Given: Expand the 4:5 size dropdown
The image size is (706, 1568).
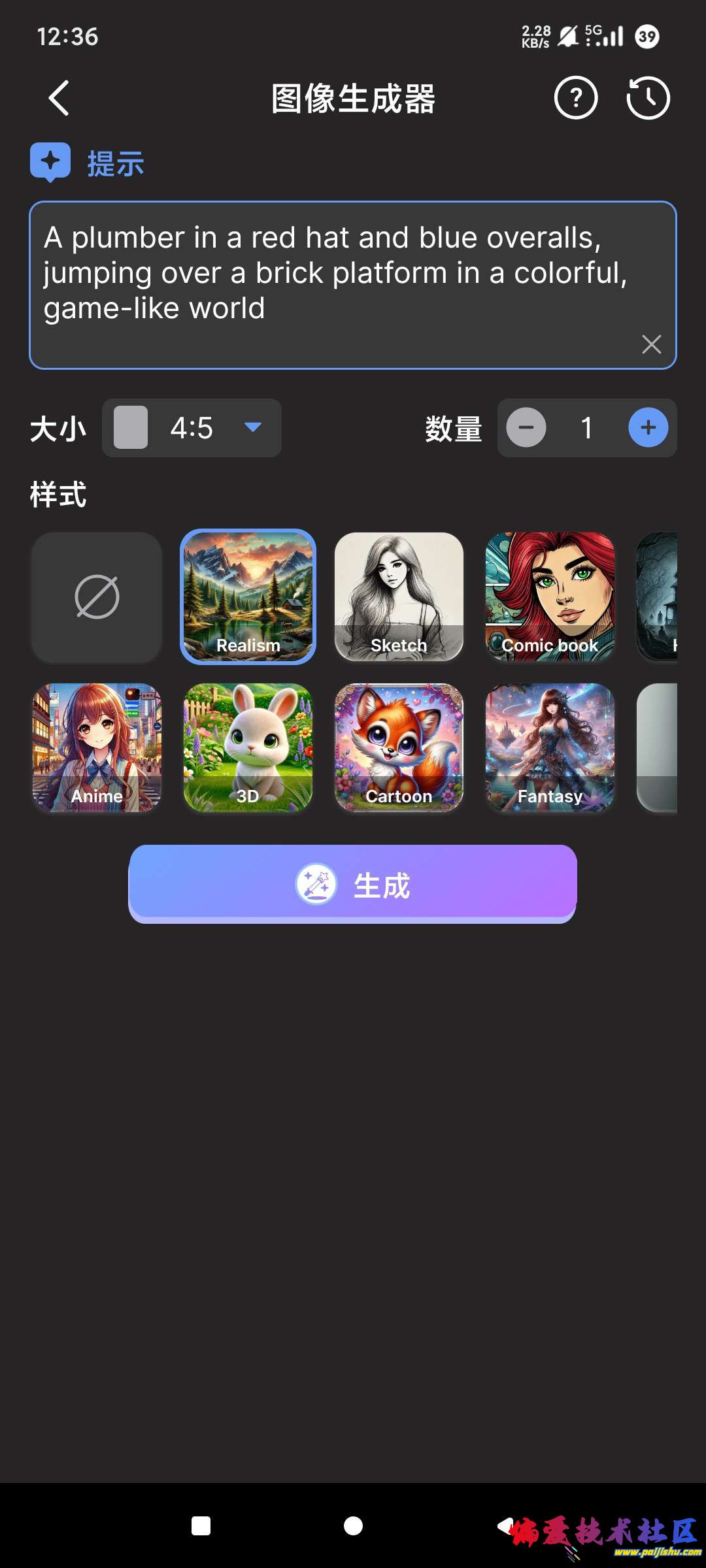Looking at the screenshot, I should pyautogui.click(x=192, y=428).
